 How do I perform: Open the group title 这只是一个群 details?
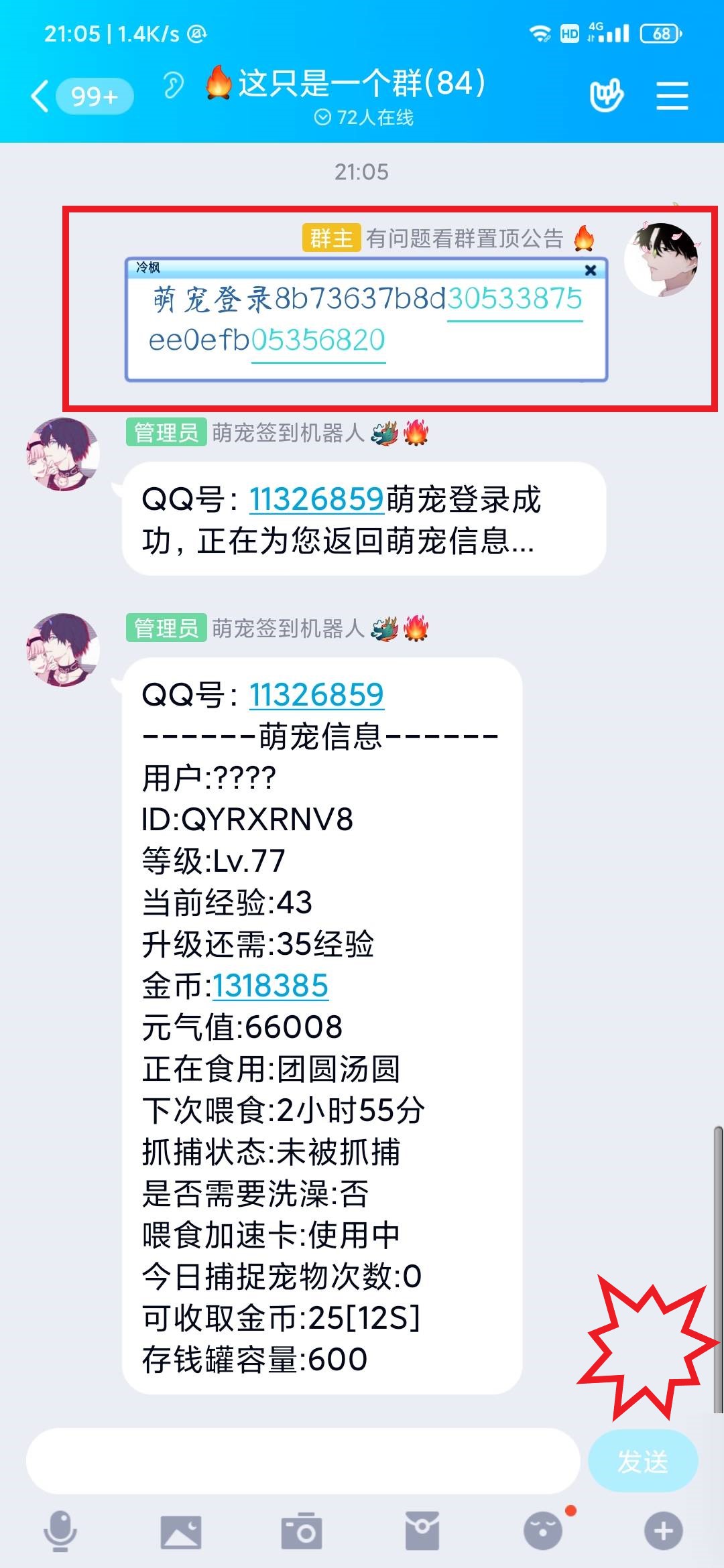[362, 84]
